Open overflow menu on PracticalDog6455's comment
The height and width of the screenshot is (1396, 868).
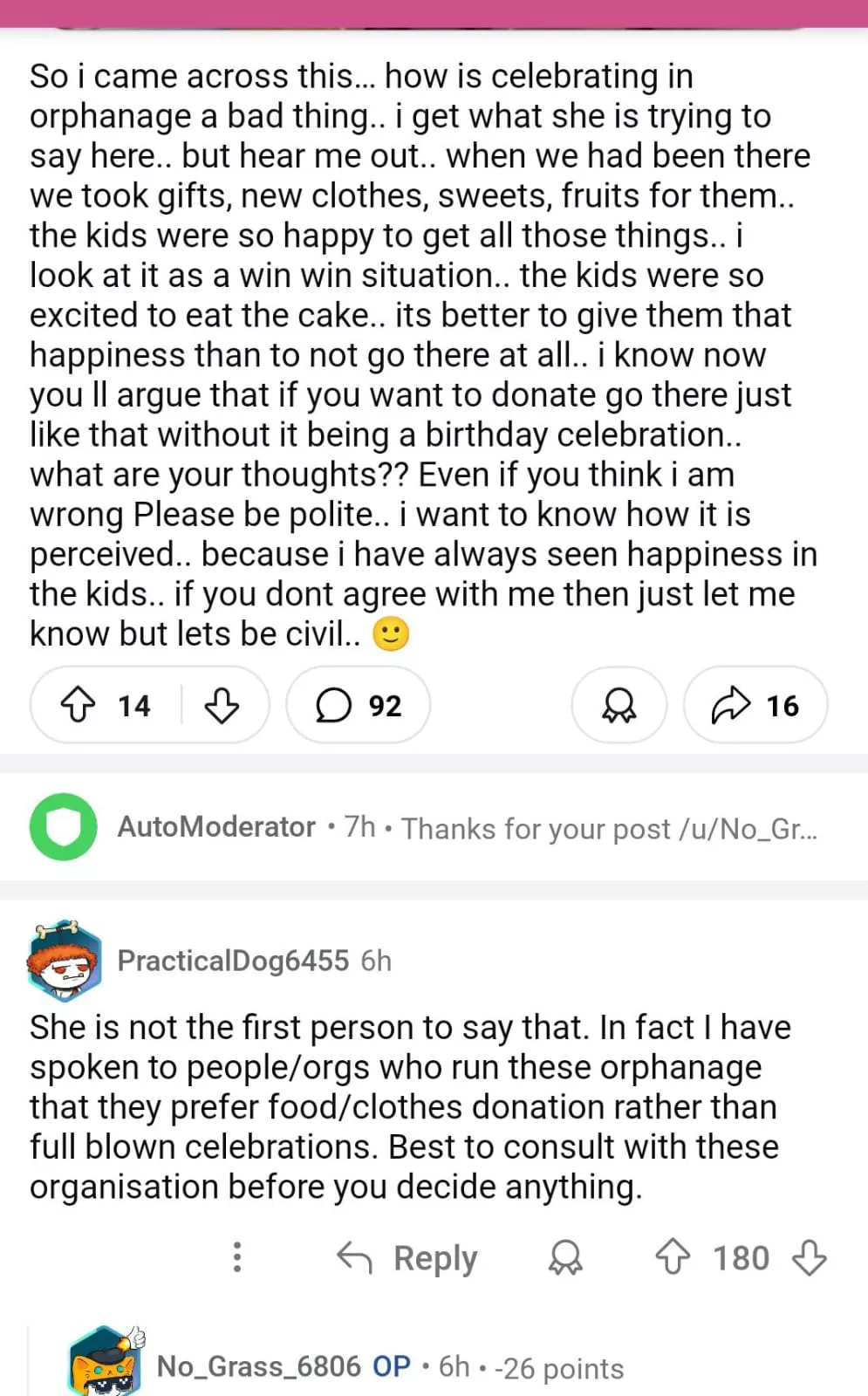coord(236,1257)
